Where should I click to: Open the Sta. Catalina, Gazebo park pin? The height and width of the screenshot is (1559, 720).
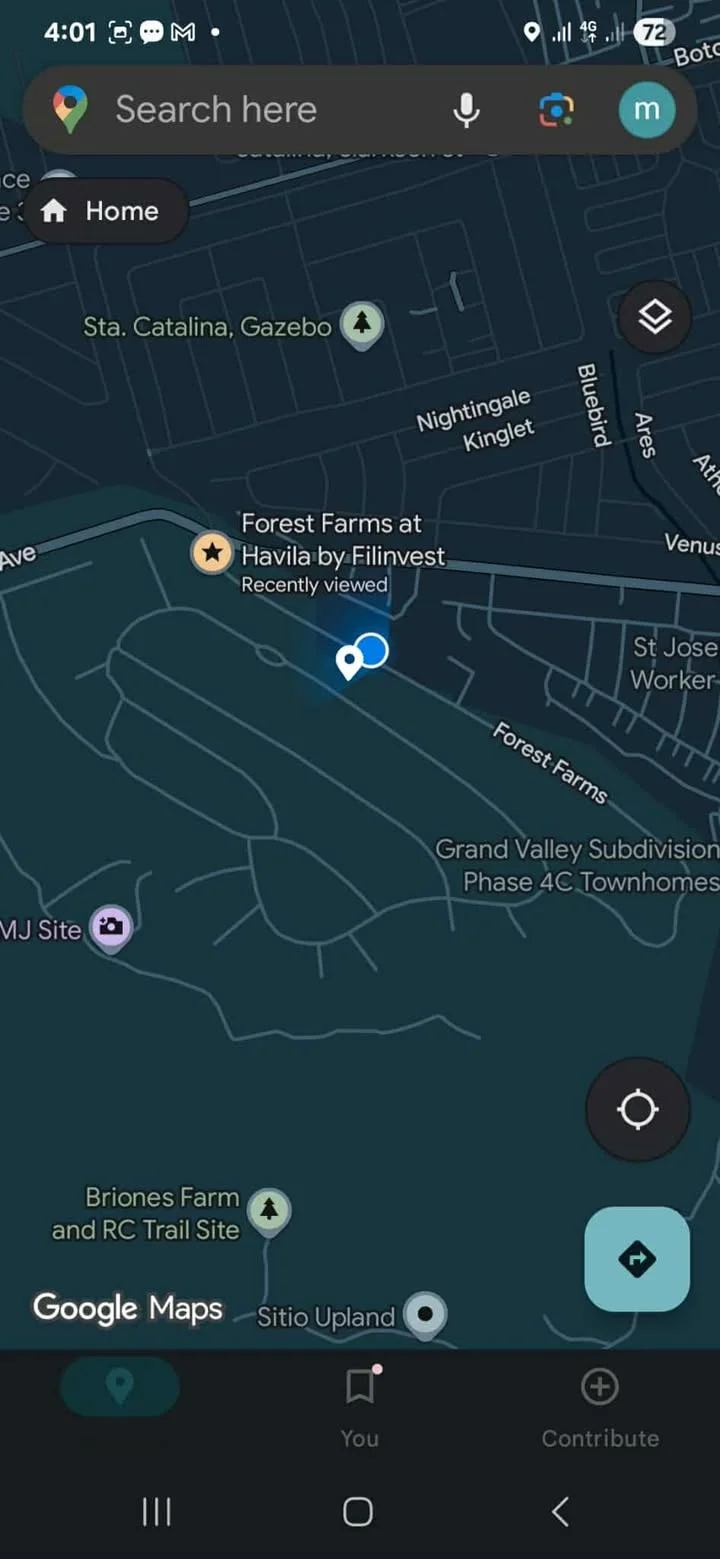pyautogui.click(x=362, y=324)
